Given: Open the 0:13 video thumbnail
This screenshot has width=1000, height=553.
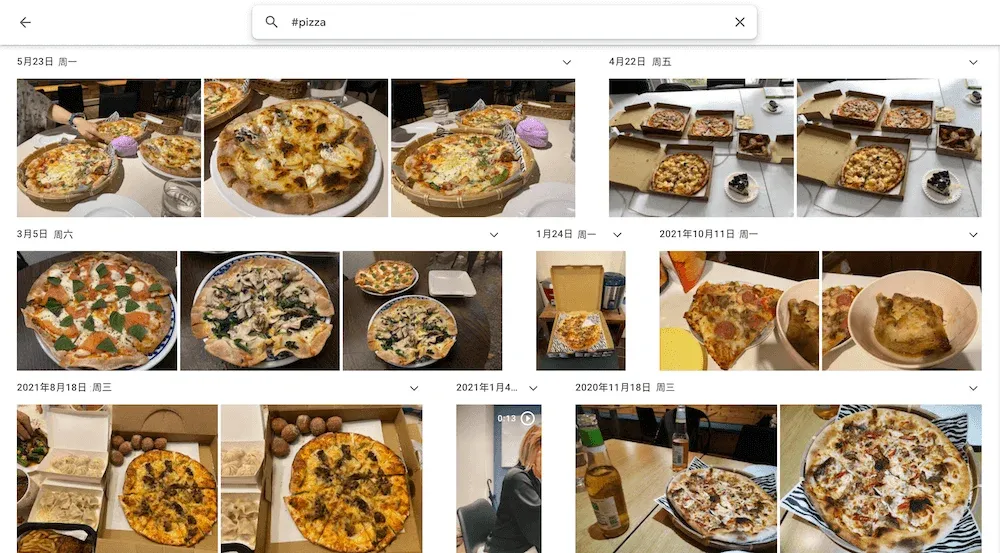Looking at the screenshot, I should pos(498,478).
